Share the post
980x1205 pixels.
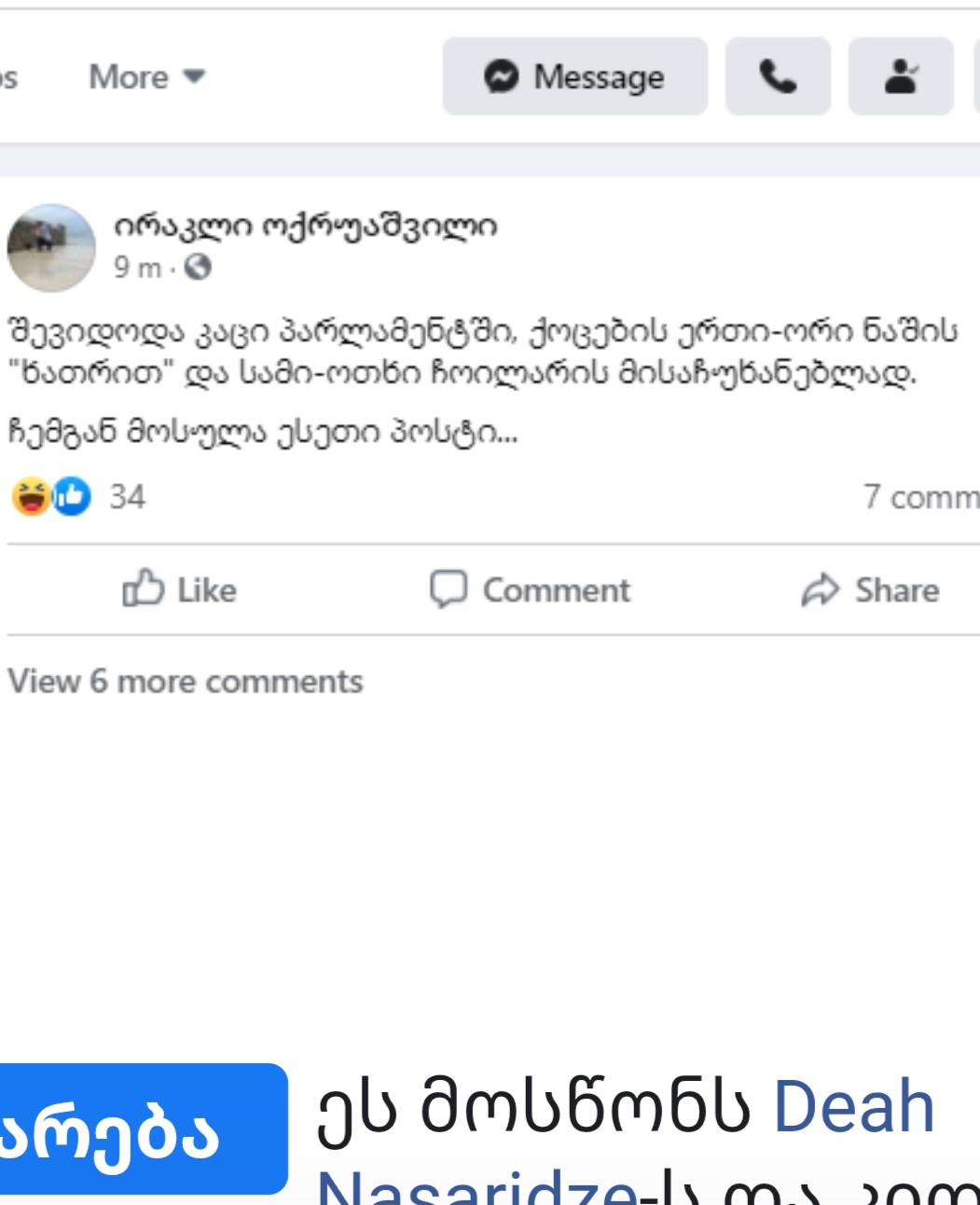coord(870,590)
